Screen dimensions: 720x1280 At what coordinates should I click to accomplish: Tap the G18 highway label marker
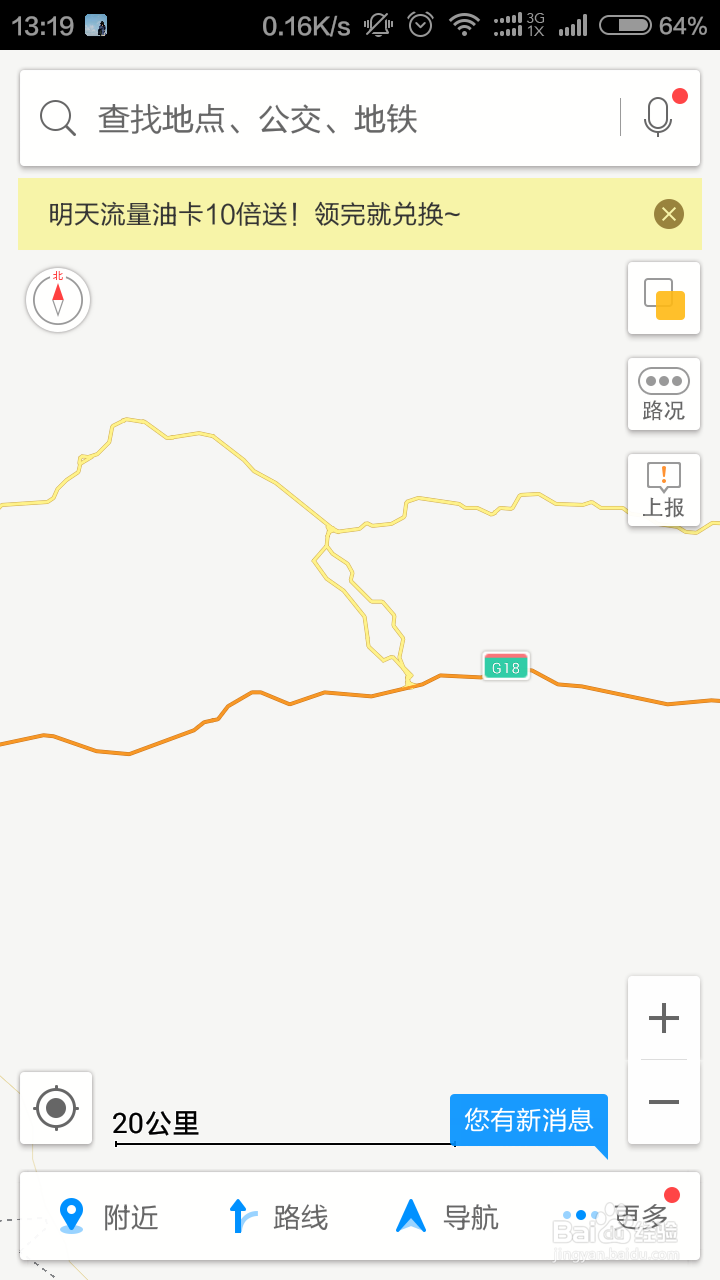pos(505,666)
